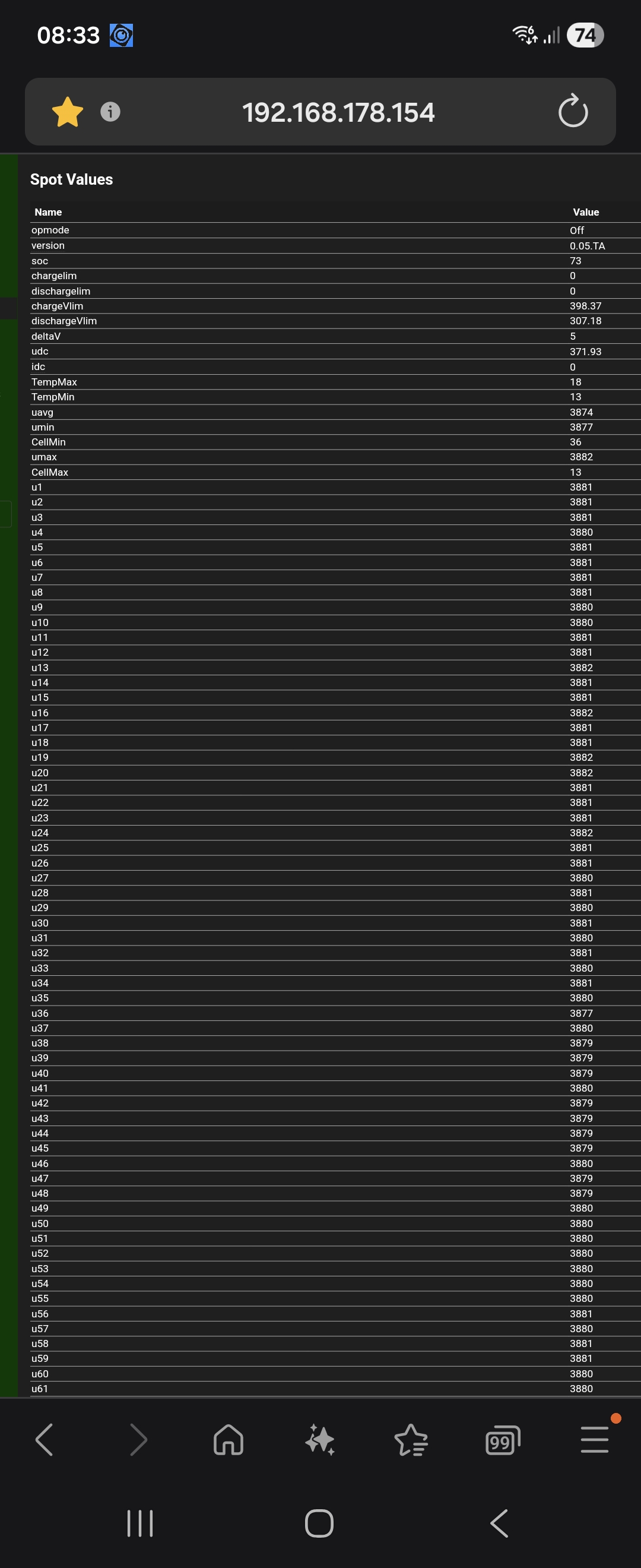The height and width of the screenshot is (1568, 641).
Task: Tap the system home button
Action: coord(319,1523)
